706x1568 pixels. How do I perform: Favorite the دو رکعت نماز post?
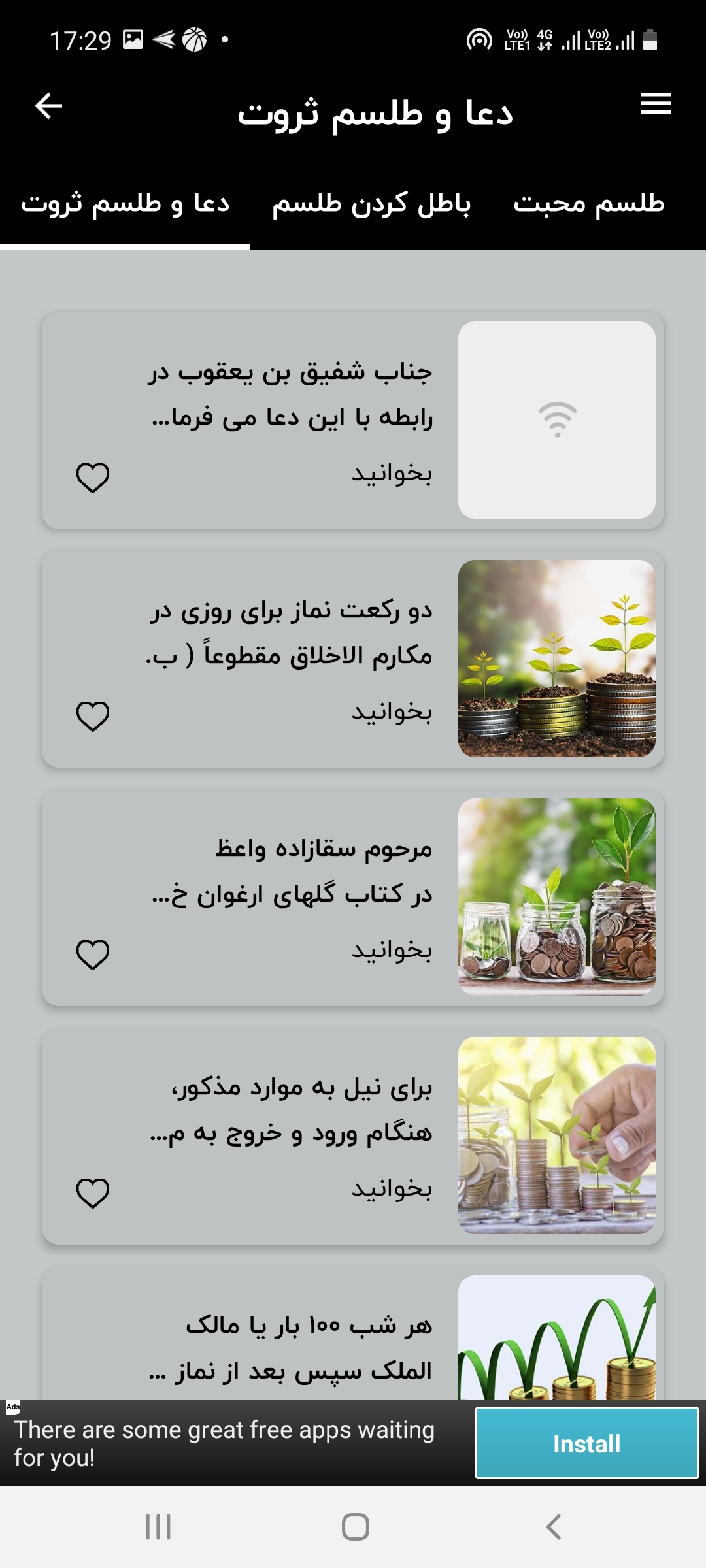pyautogui.click(x=93, y=716)
